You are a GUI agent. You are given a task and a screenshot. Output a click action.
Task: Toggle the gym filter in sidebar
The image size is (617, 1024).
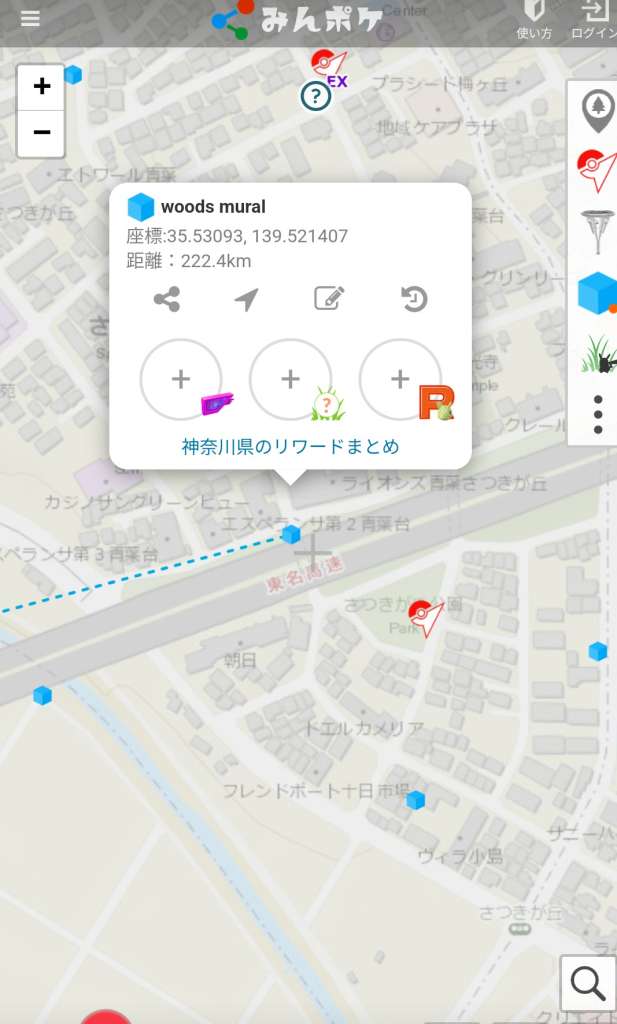tap(598, 170)
